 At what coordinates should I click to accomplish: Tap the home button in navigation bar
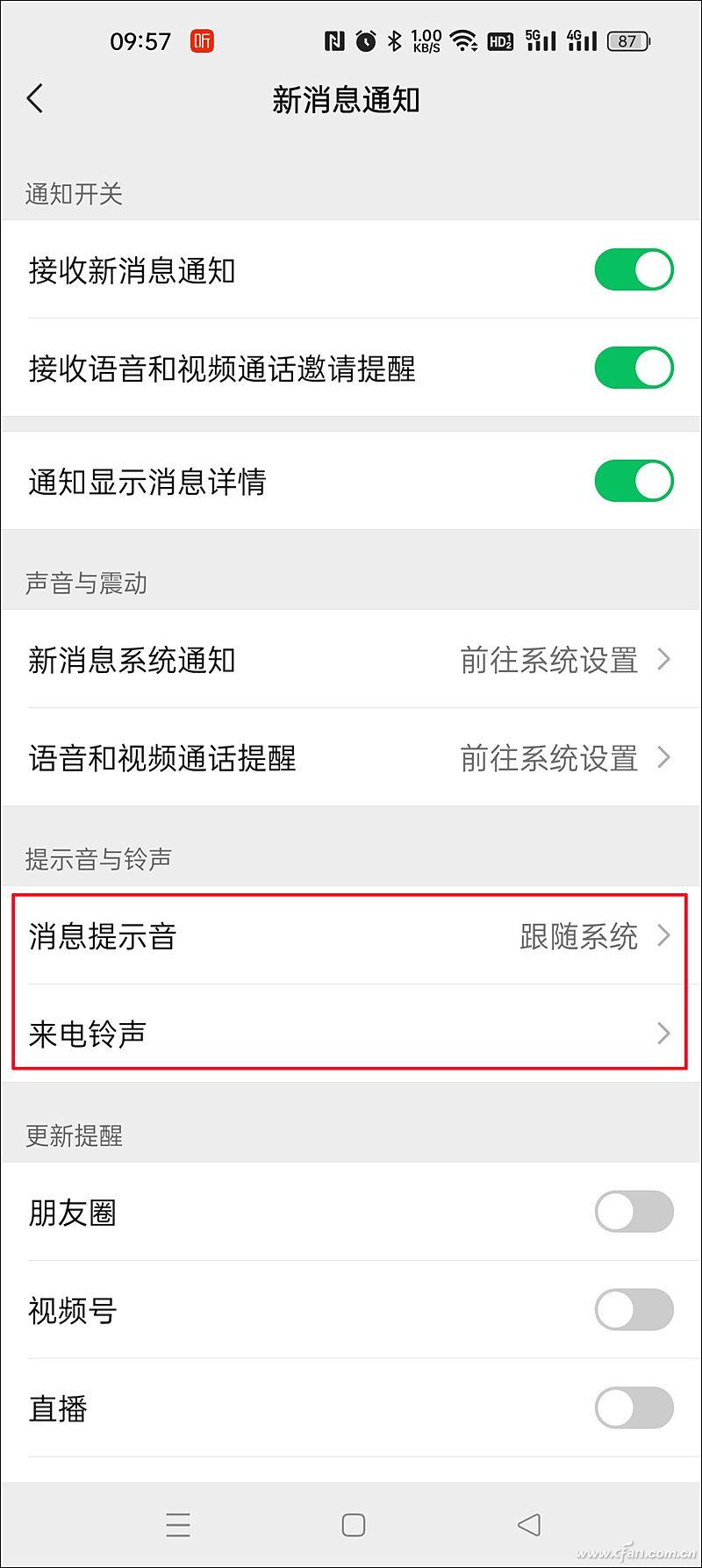click(x=351, y=1525)
